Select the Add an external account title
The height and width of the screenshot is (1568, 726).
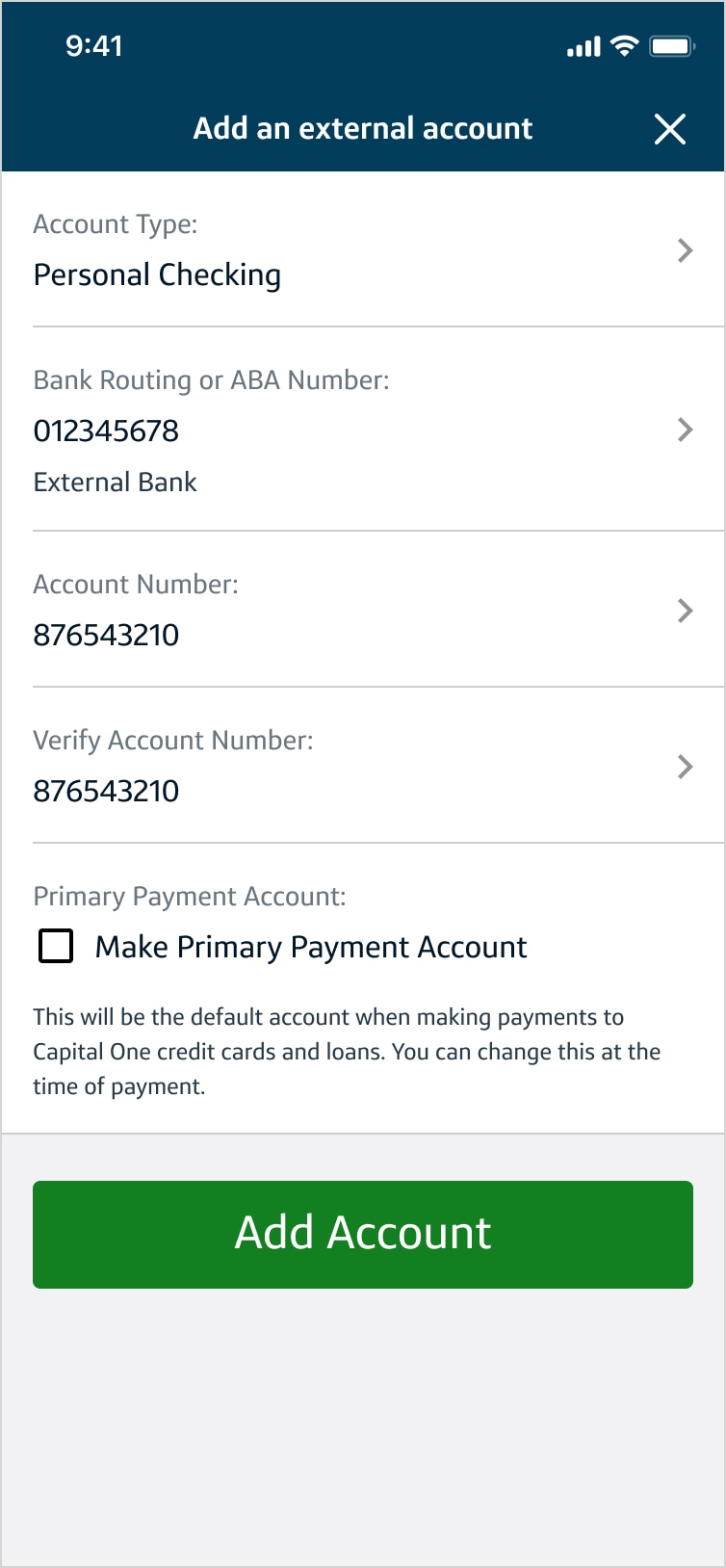[363, 128]
